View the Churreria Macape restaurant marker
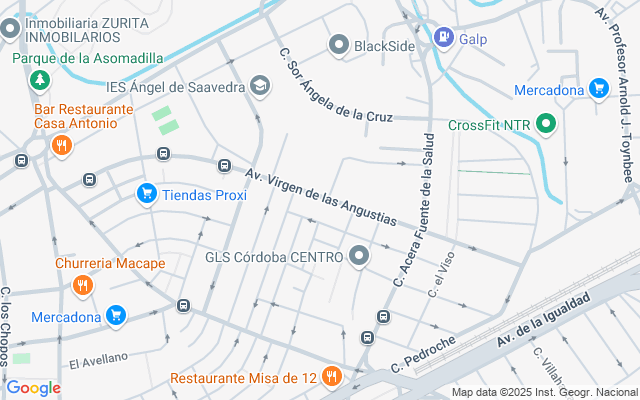 point(82,286)
